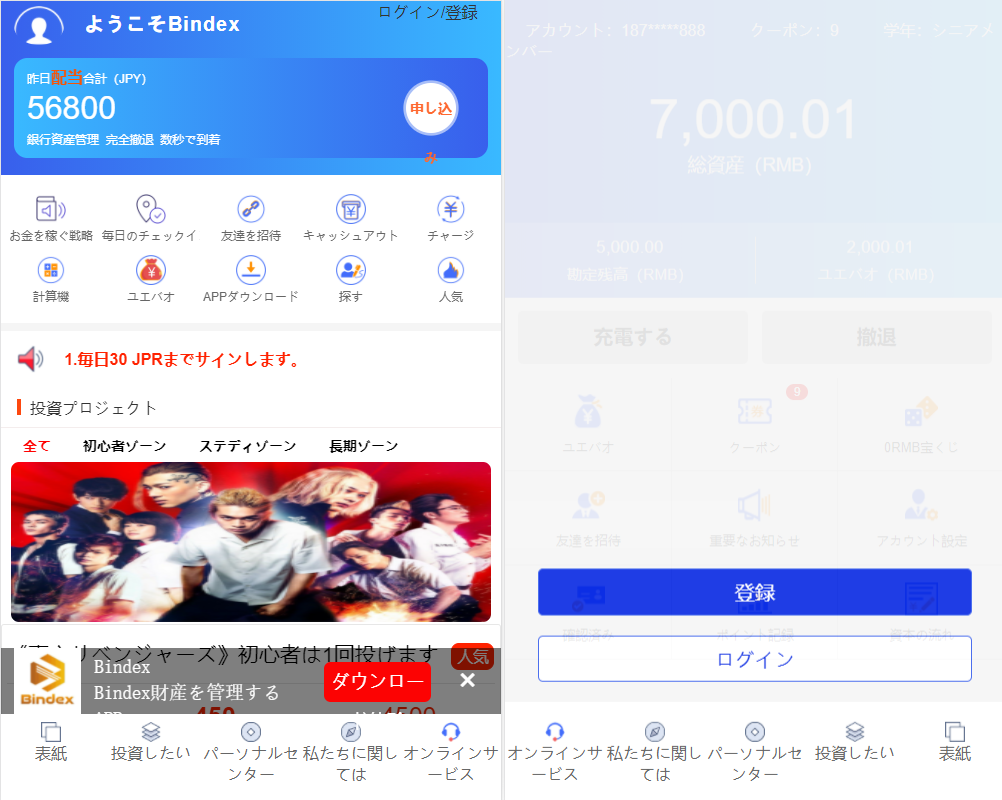Tap the outlined ログイン button
The width and height of the screenshot is (1002, 800).
point(755,659)
